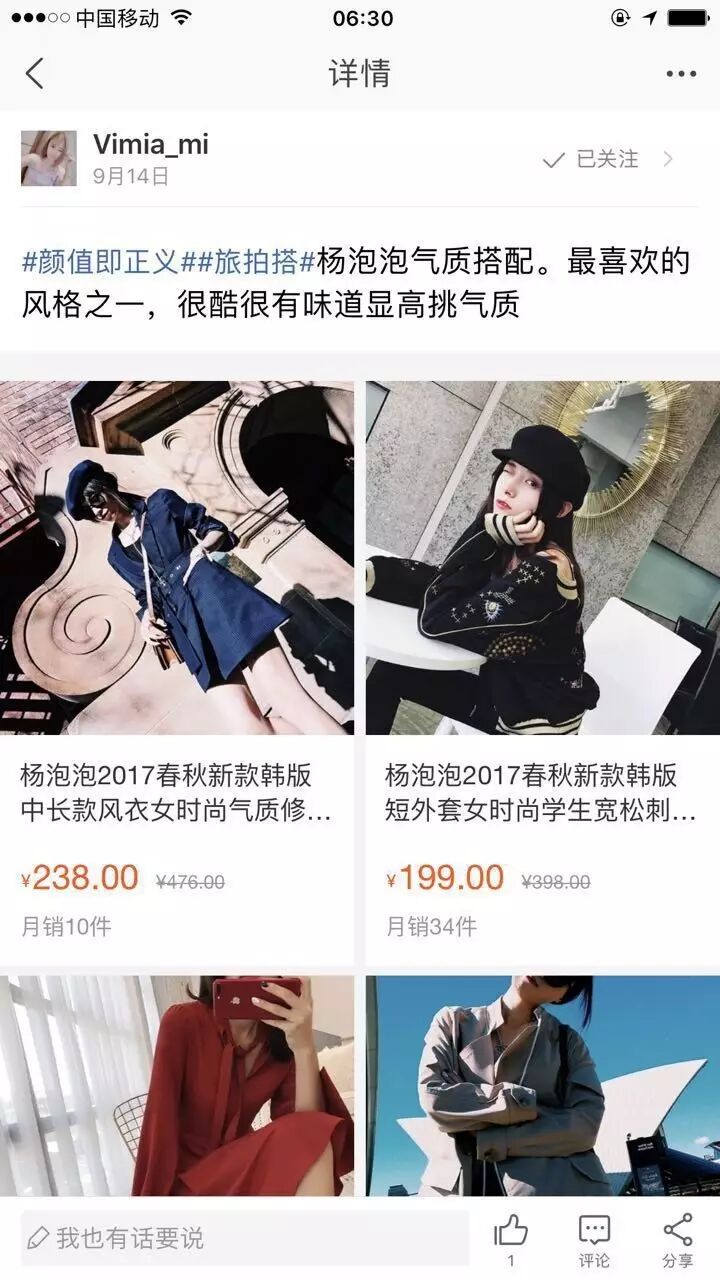The width and height of the screenshot is (720, 1280).
Task: Tap the 我也有话要说 comment field
Action: (x=245, y=1238)
